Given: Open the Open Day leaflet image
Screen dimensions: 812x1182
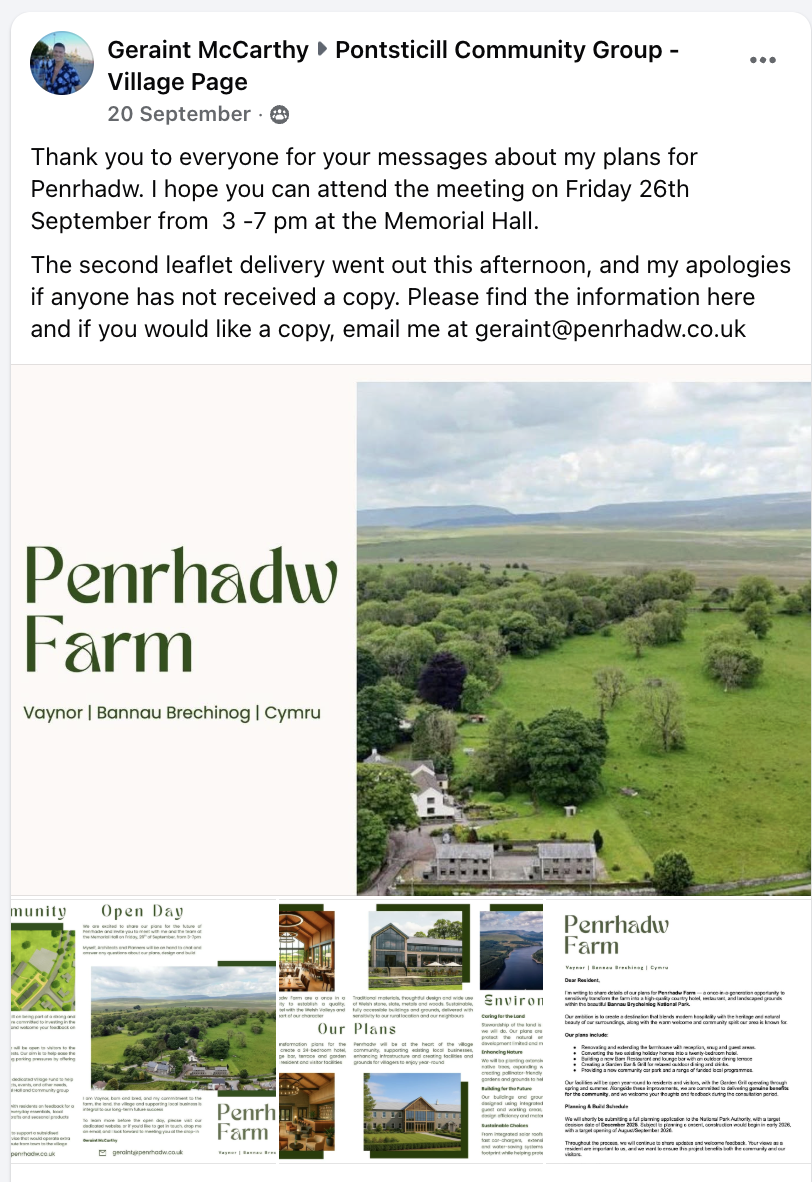Looking at the screenshot, I should click(x=144, y=1029).
